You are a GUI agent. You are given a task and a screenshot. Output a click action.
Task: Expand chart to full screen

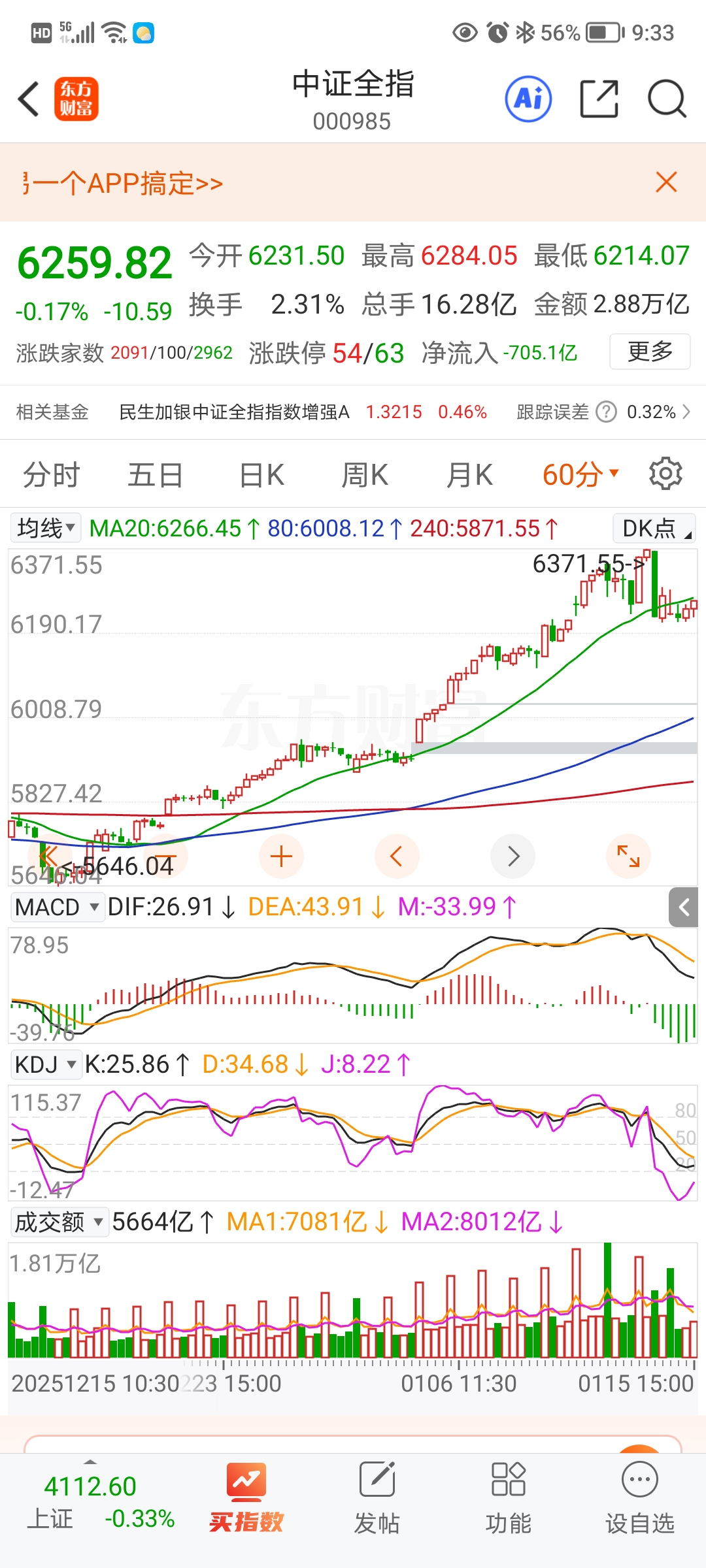pyautogui.click(x=628, y=856)
